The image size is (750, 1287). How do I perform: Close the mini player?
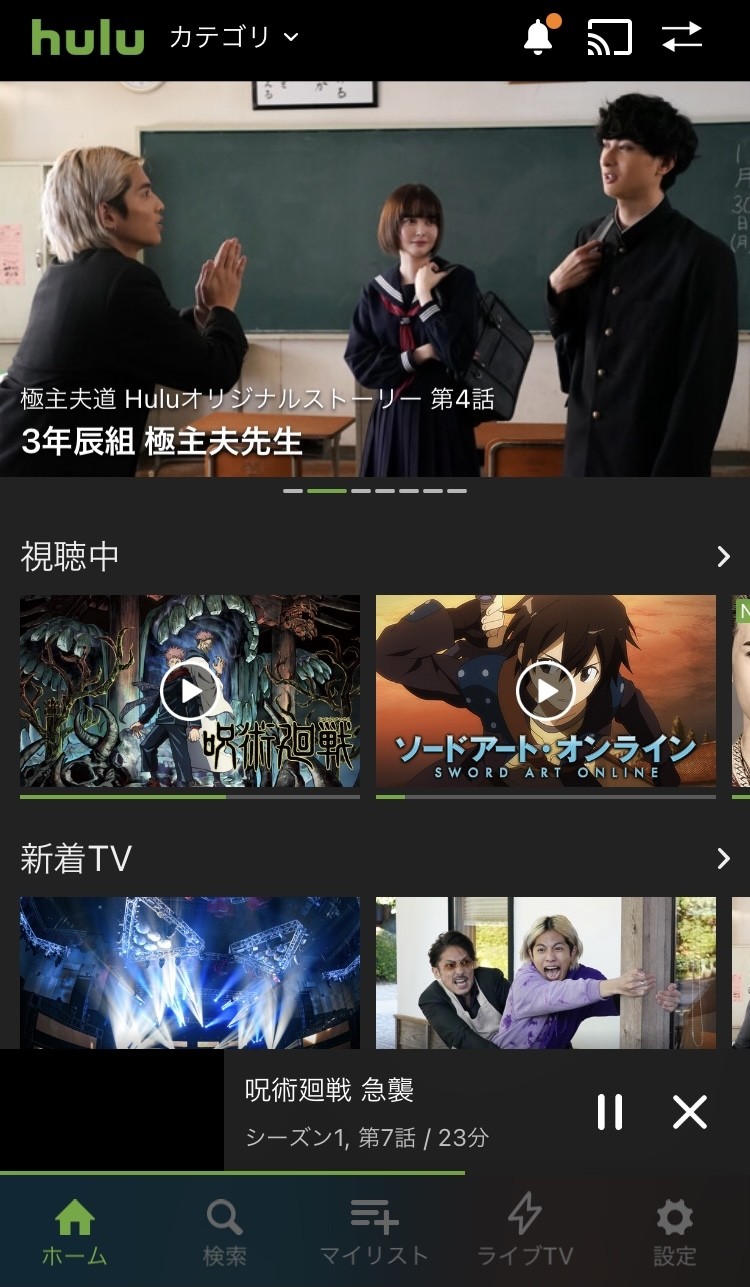tap(690, 1112)
